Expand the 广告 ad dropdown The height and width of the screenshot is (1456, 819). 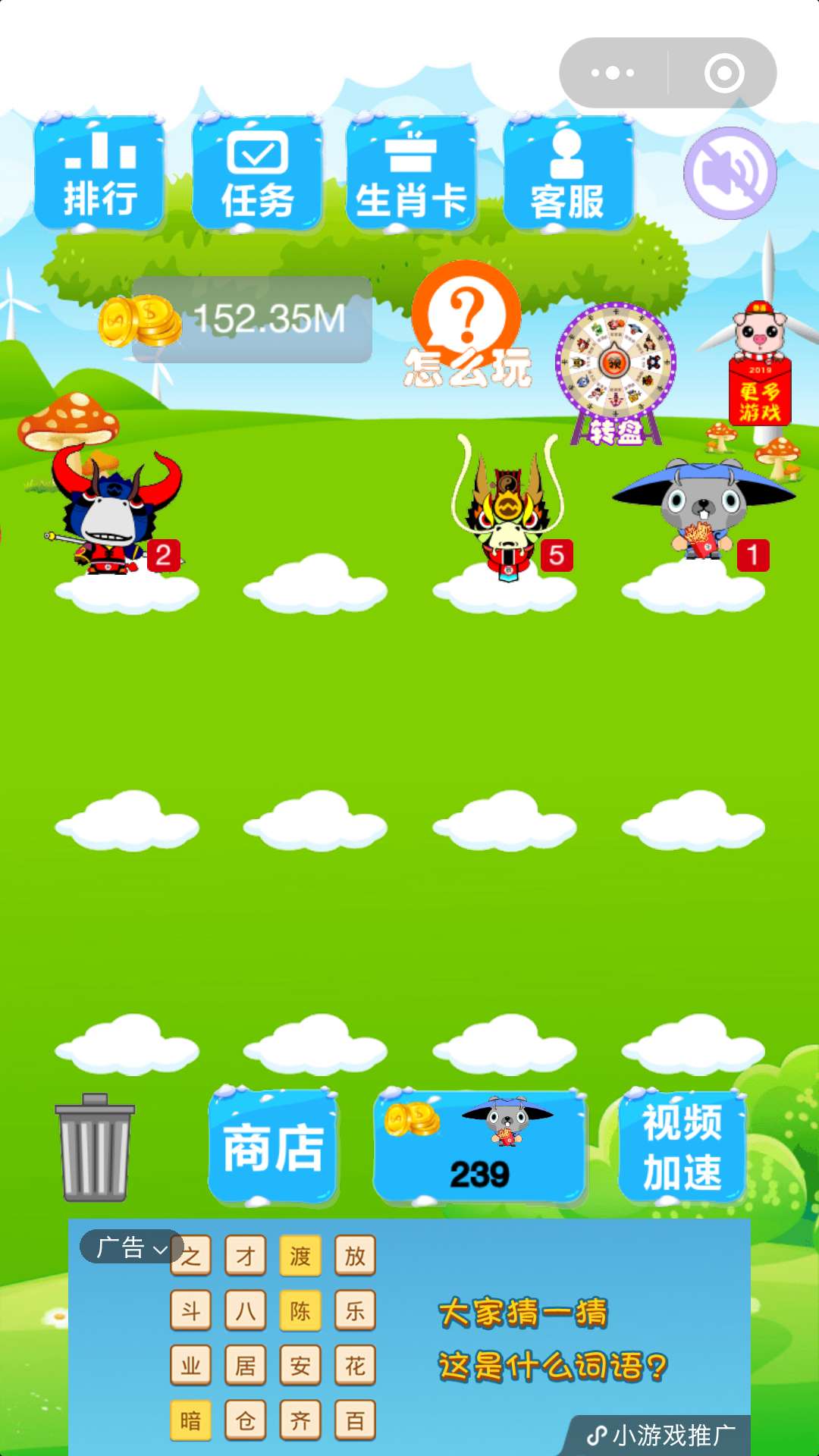[131, 1247]
